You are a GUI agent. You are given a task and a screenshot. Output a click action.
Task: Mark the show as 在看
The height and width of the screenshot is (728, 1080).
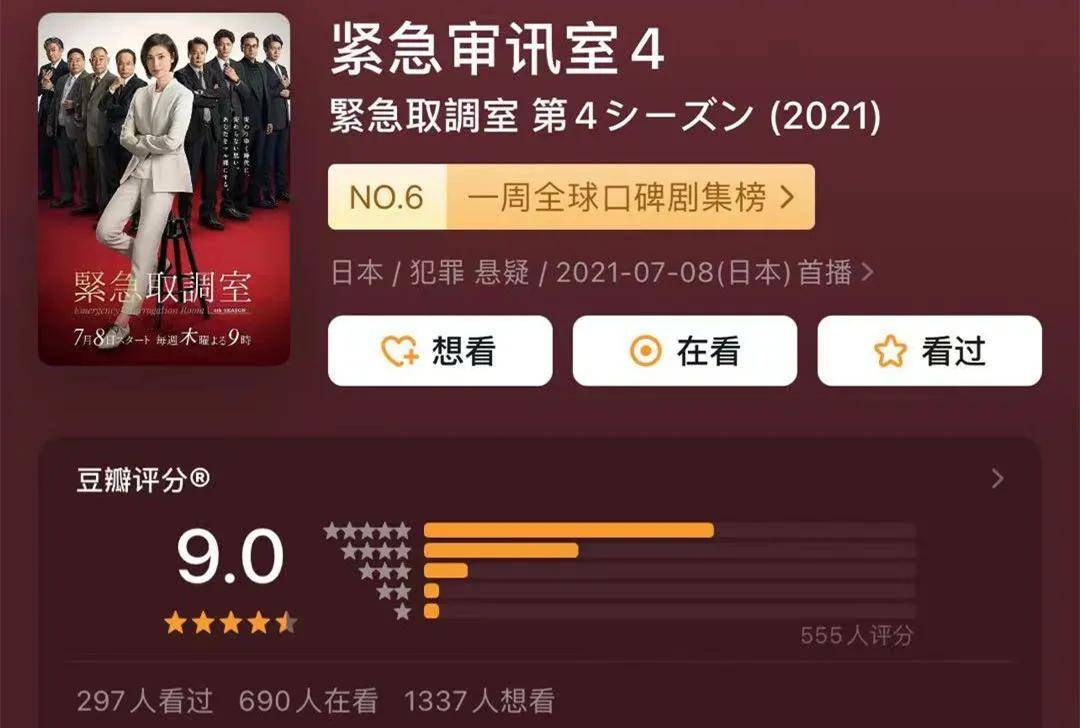tap(684, 351)
